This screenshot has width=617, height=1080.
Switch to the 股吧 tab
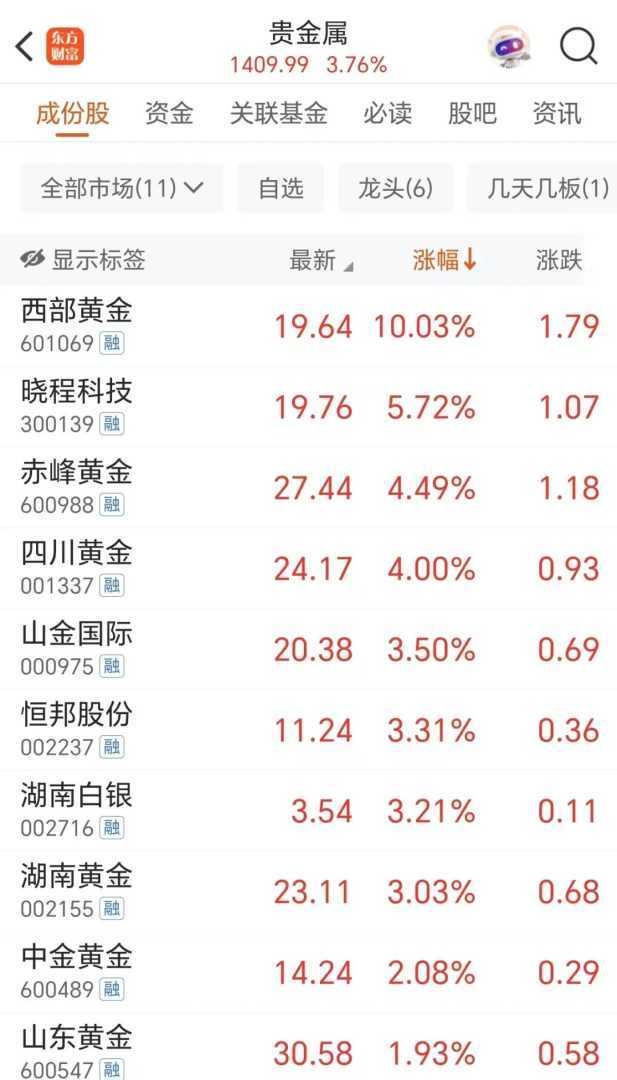(472, 113)
